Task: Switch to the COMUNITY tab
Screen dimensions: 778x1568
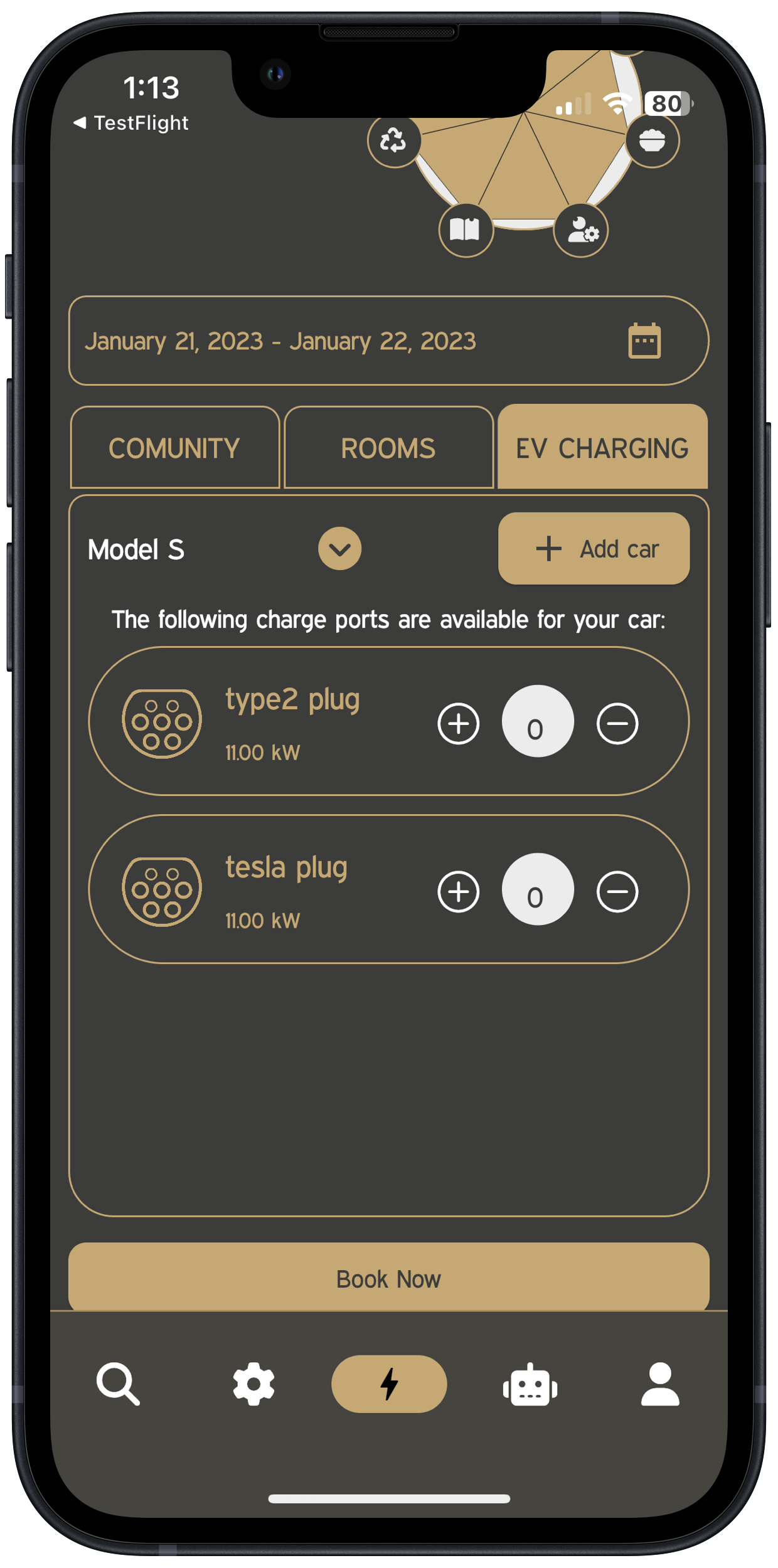Action: click(175, 448)
